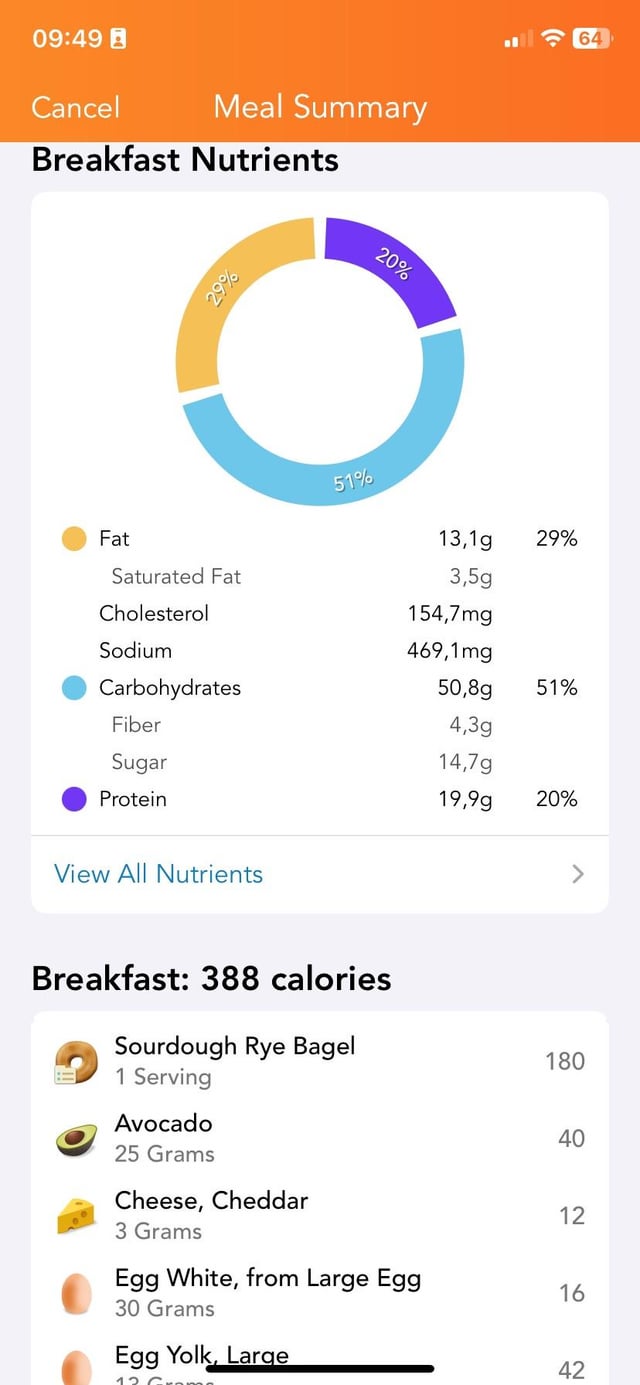640x1385 pixels.
Task: Tap Egg White, from Large Egg row
Action: 320,1292
